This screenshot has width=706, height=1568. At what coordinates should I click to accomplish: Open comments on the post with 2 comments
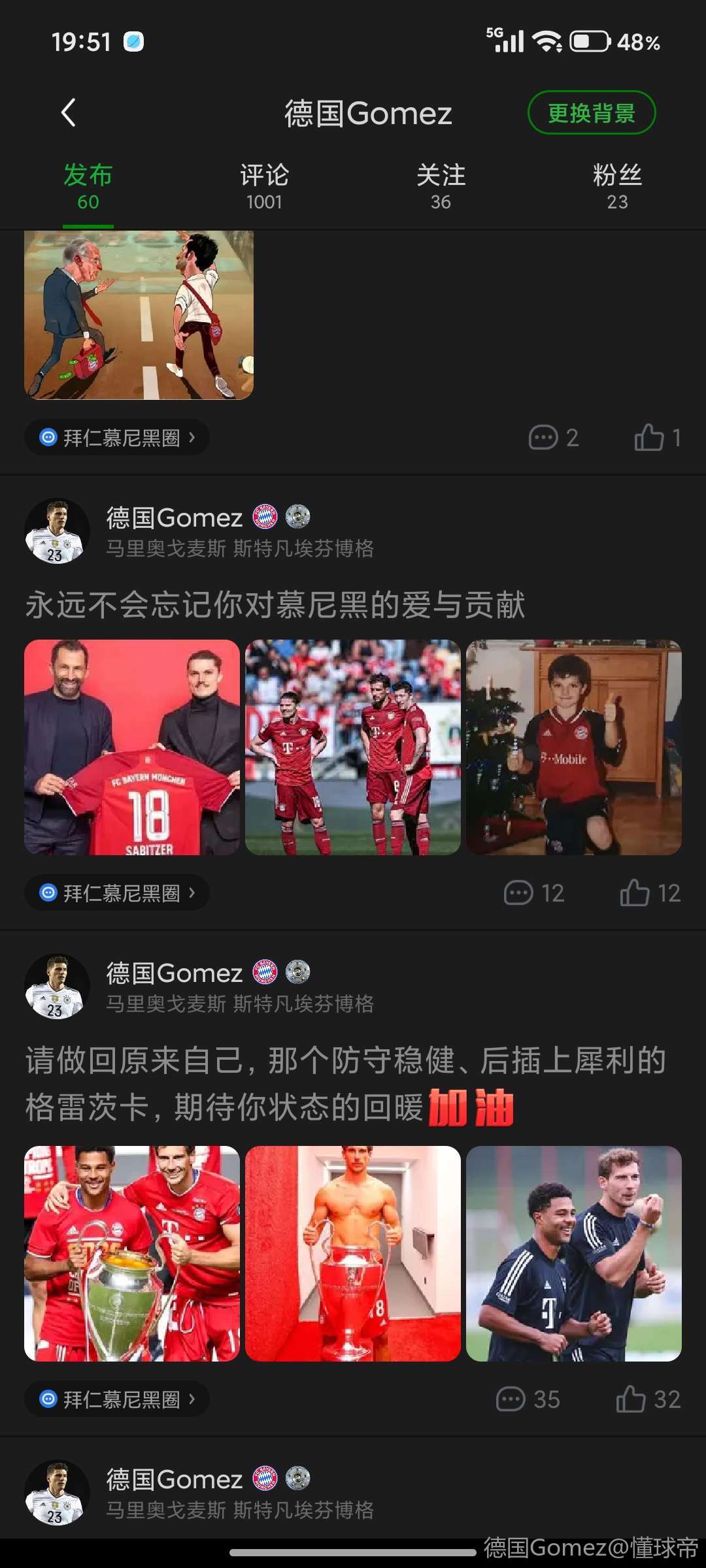point(553,438)
